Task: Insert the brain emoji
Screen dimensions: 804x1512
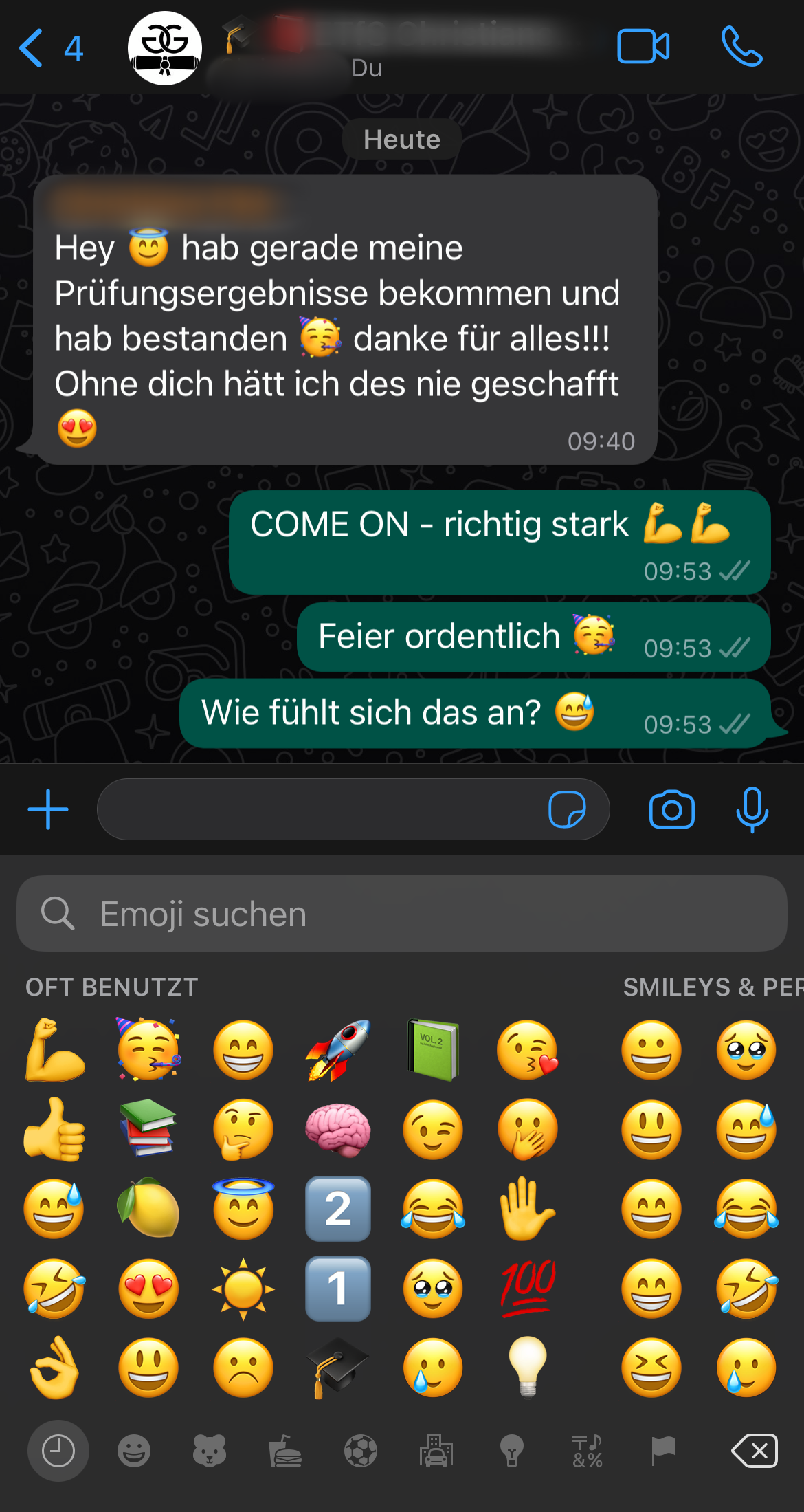Action: [338, 1130]
